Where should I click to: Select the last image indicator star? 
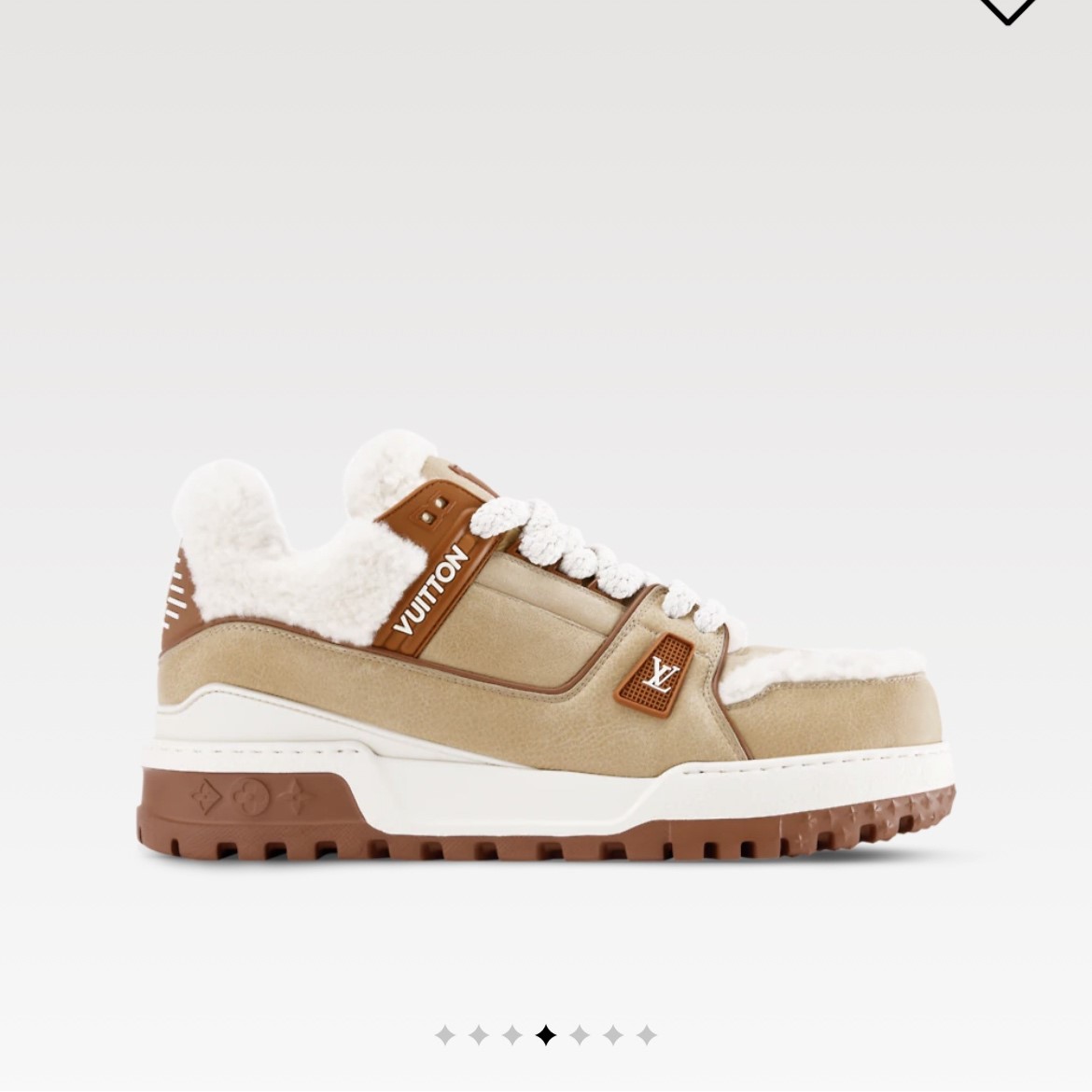click(x=647, y=1034)
